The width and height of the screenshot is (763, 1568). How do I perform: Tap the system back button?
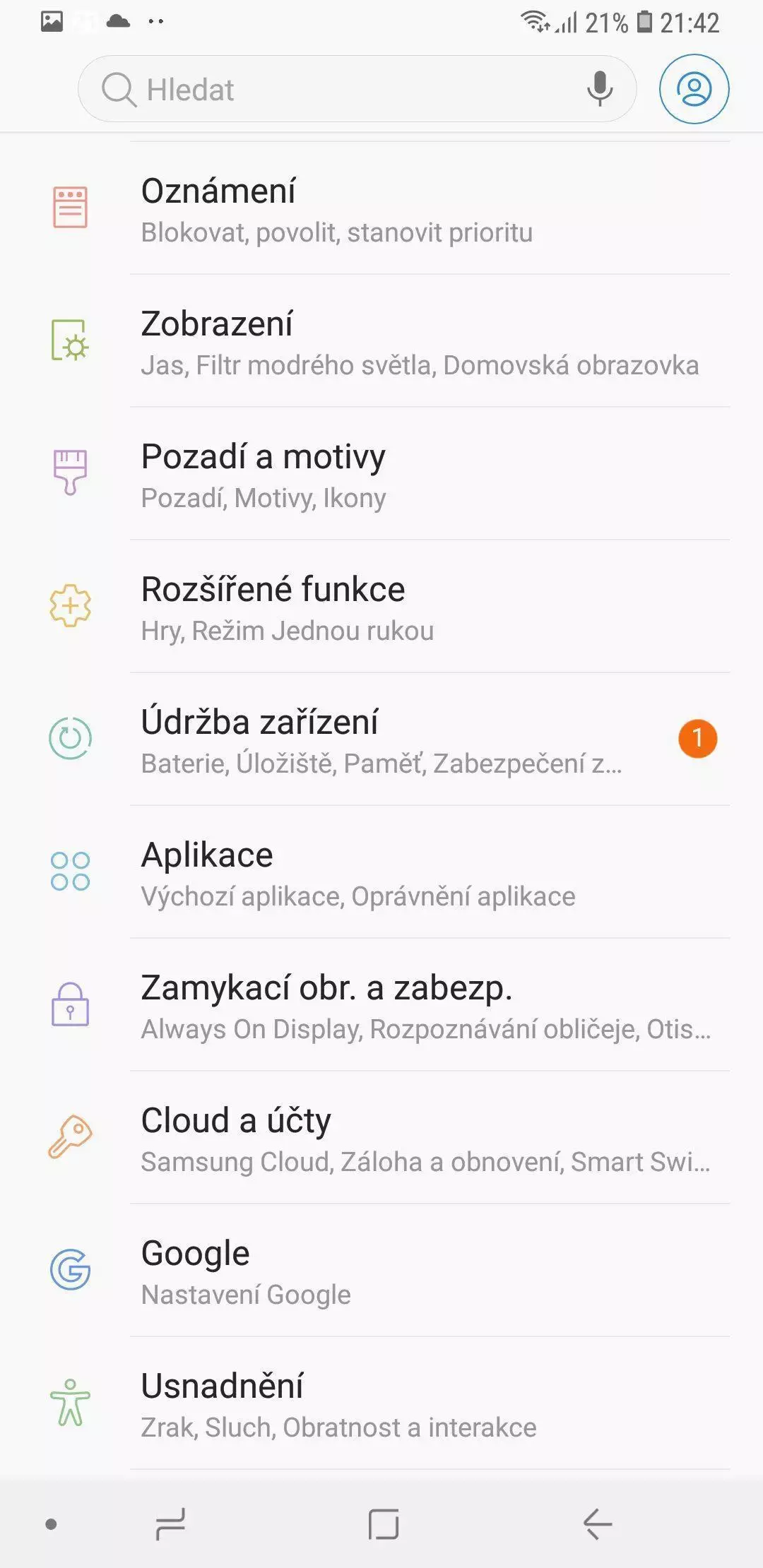pyautogui.click(x=597, y=1524)
